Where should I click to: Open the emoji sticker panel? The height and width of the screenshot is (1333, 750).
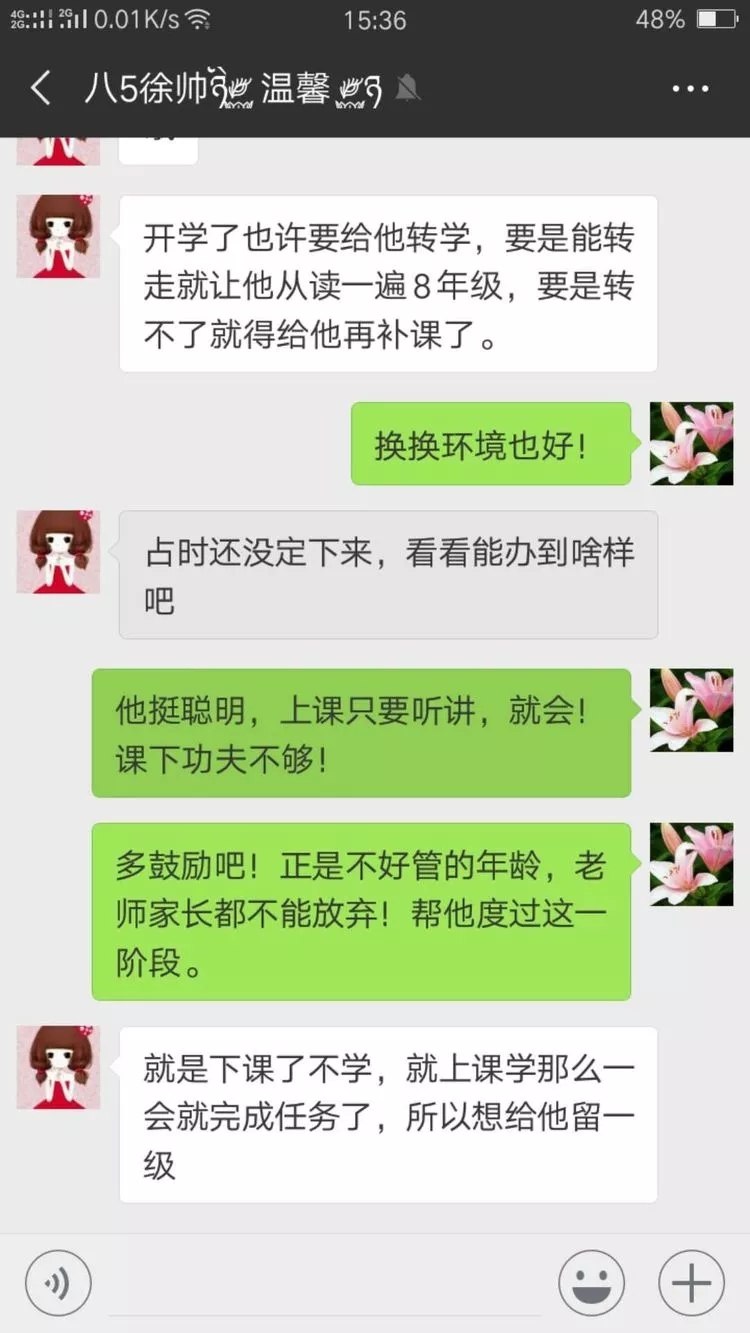[591, 1283]
